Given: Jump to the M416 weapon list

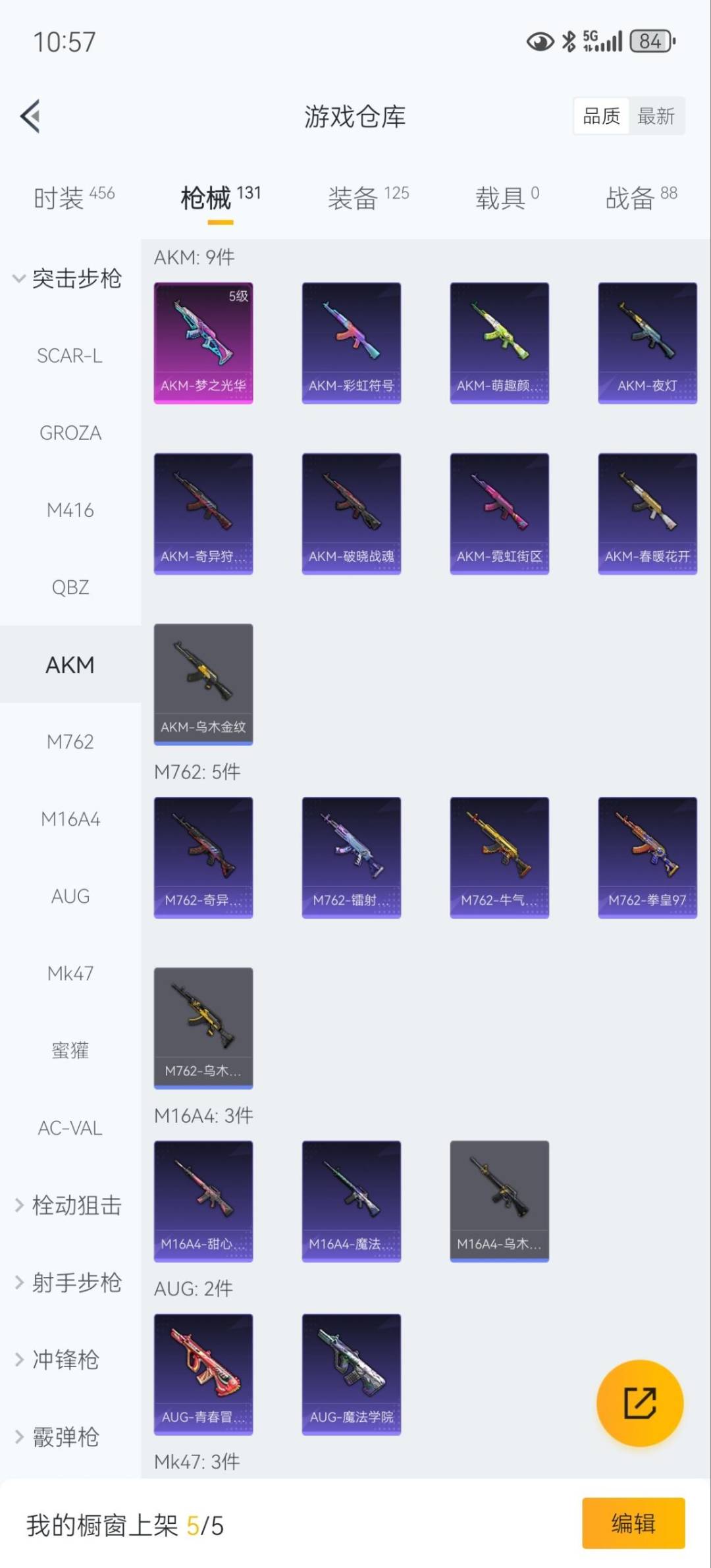Looking at the screenshot, I should coord(70,510).
